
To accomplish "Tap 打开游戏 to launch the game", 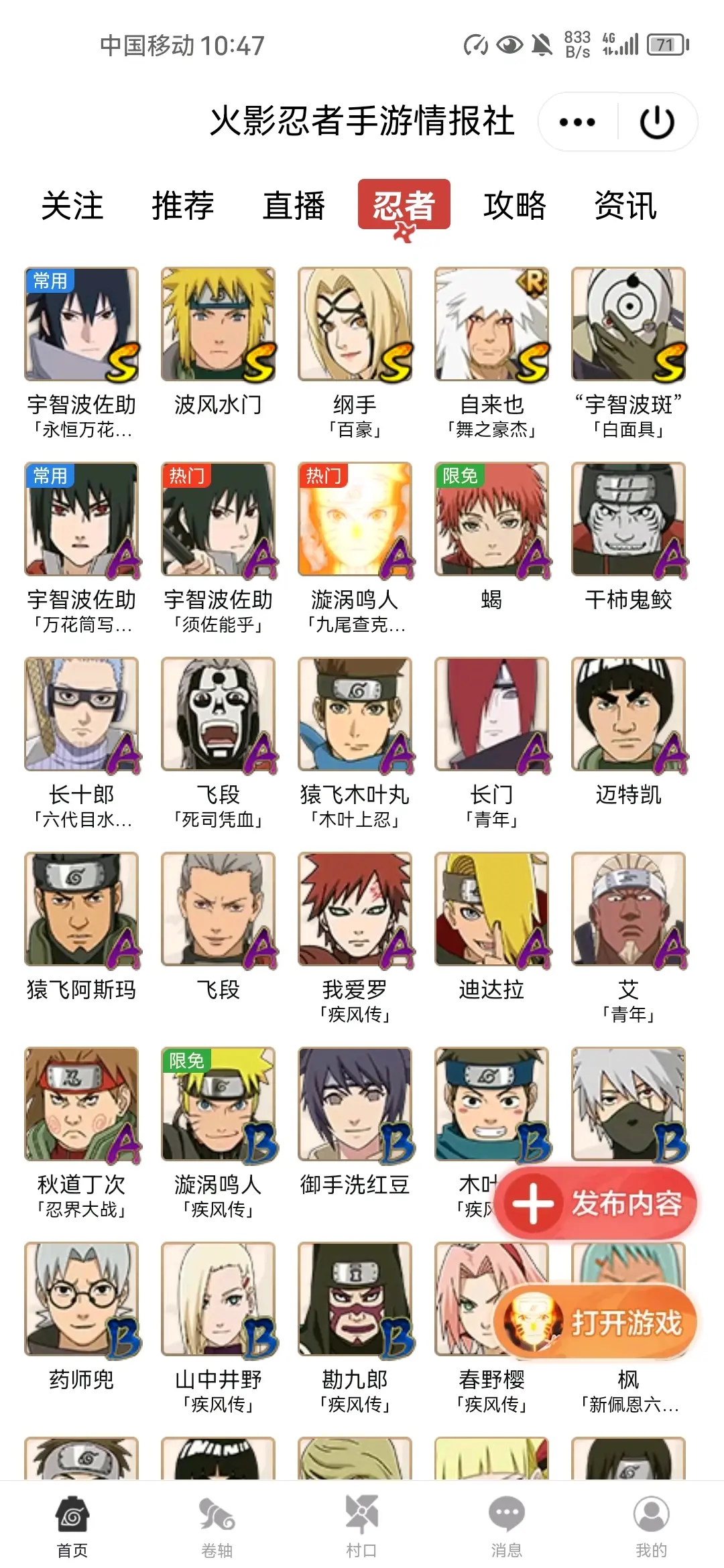I will (597, 1322).
